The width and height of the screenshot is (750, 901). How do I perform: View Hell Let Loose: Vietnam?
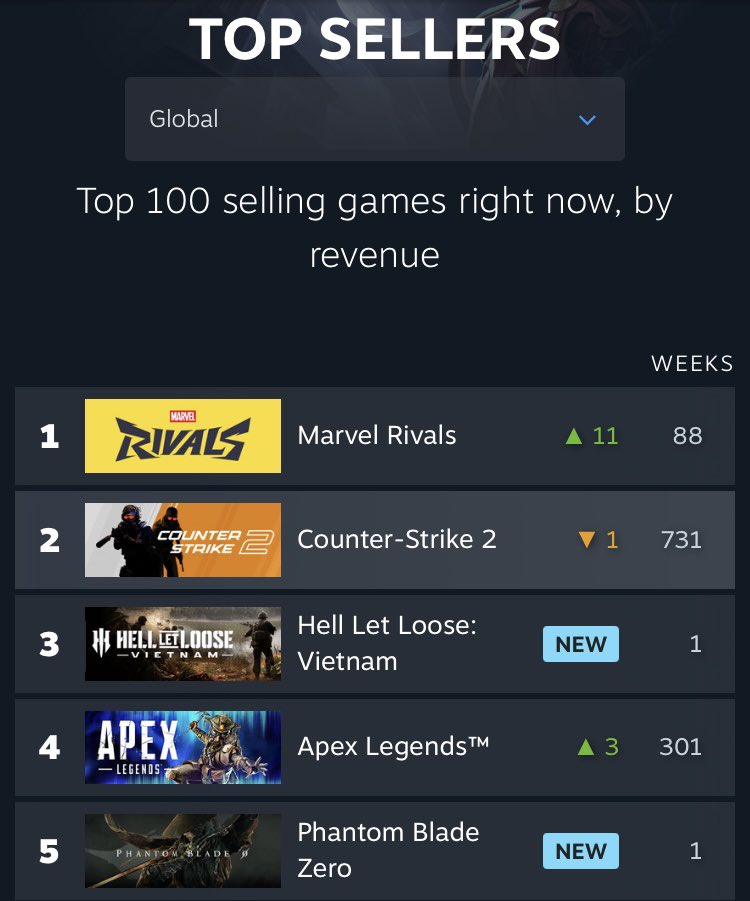point(375,644)
